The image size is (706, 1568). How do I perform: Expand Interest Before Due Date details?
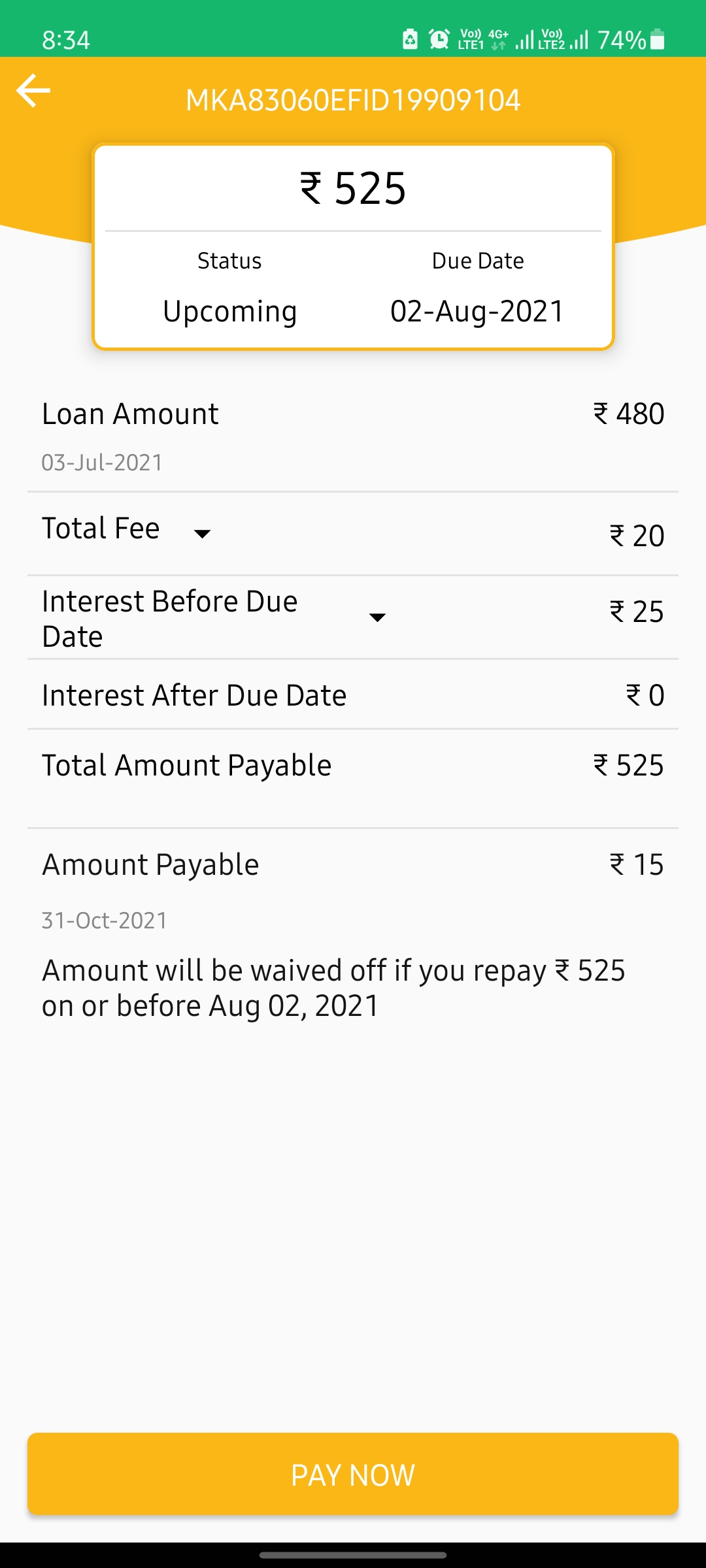coord(377,617)
